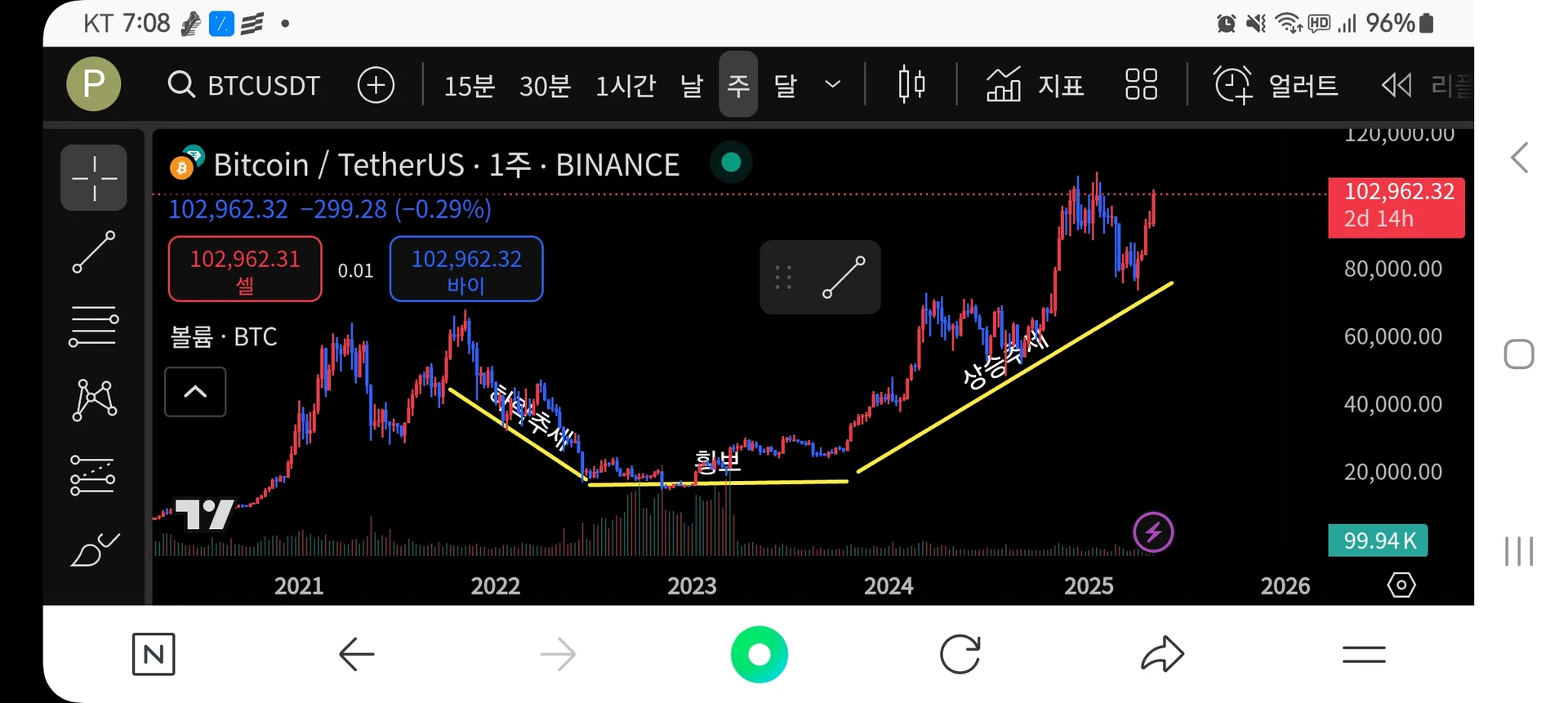The image size is (1568, 703).
Task: Open the BTCUSDT symbol search
Action: coord(244,85)
